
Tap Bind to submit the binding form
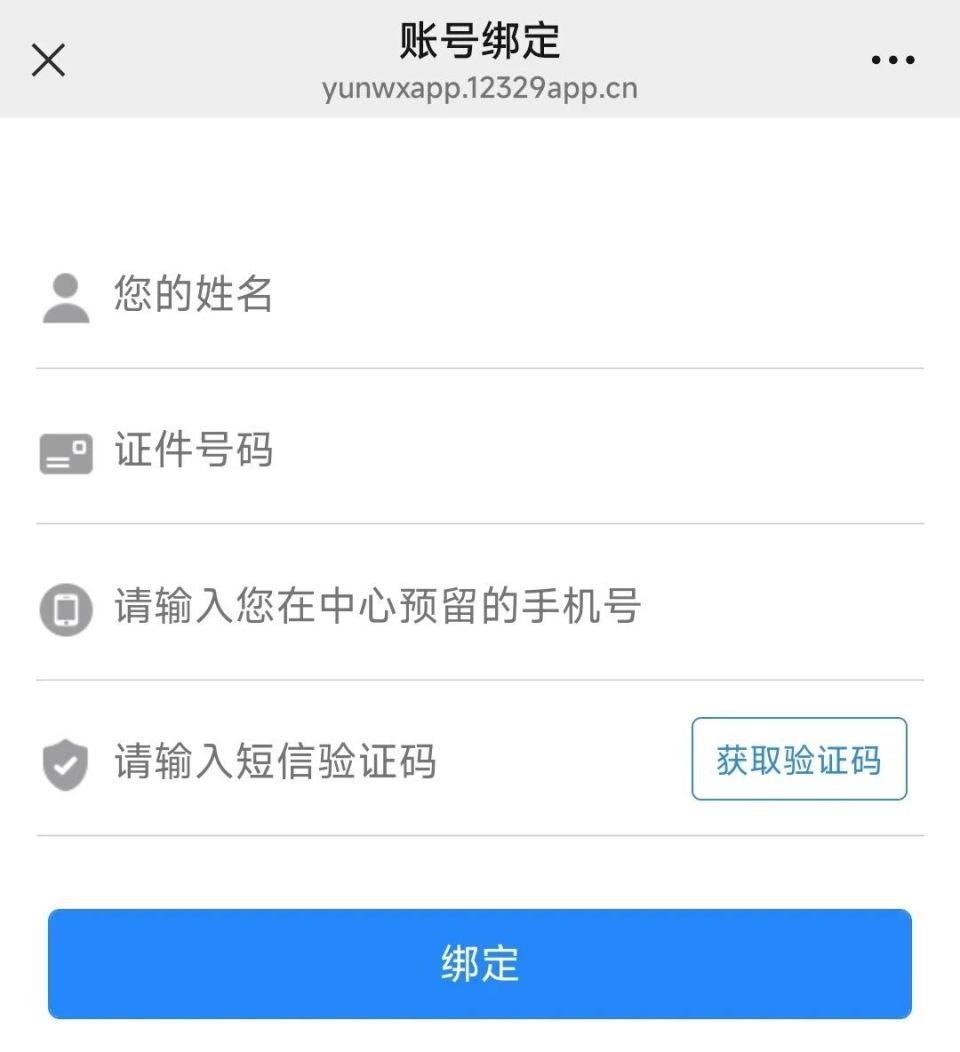click(478, 963)
